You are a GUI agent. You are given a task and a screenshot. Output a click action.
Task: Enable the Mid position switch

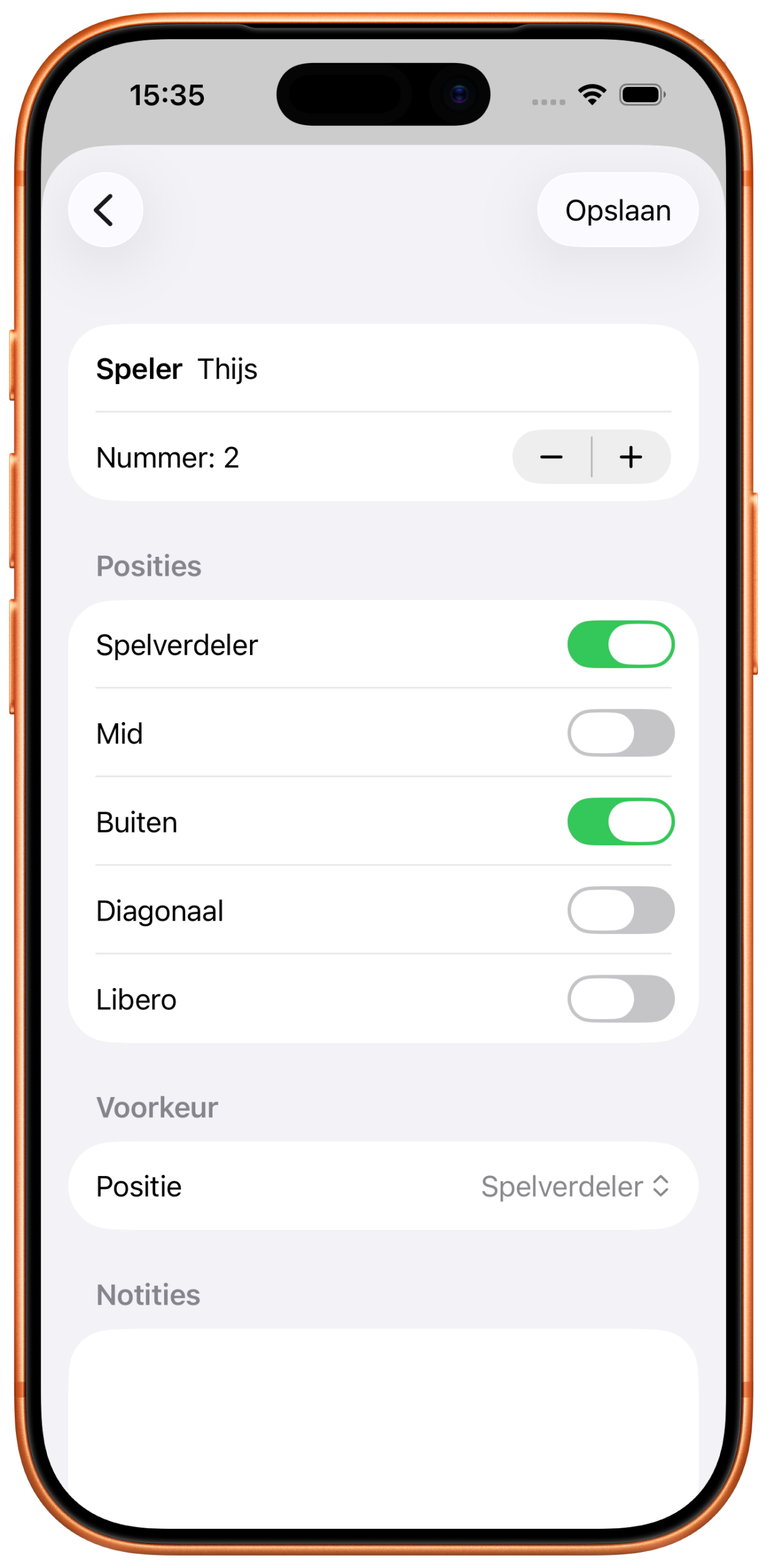click(621, 733)
